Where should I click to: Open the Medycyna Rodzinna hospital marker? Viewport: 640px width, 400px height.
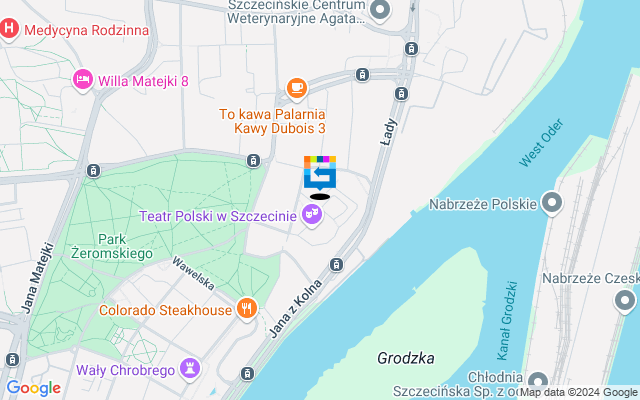(x=10, y=29)
